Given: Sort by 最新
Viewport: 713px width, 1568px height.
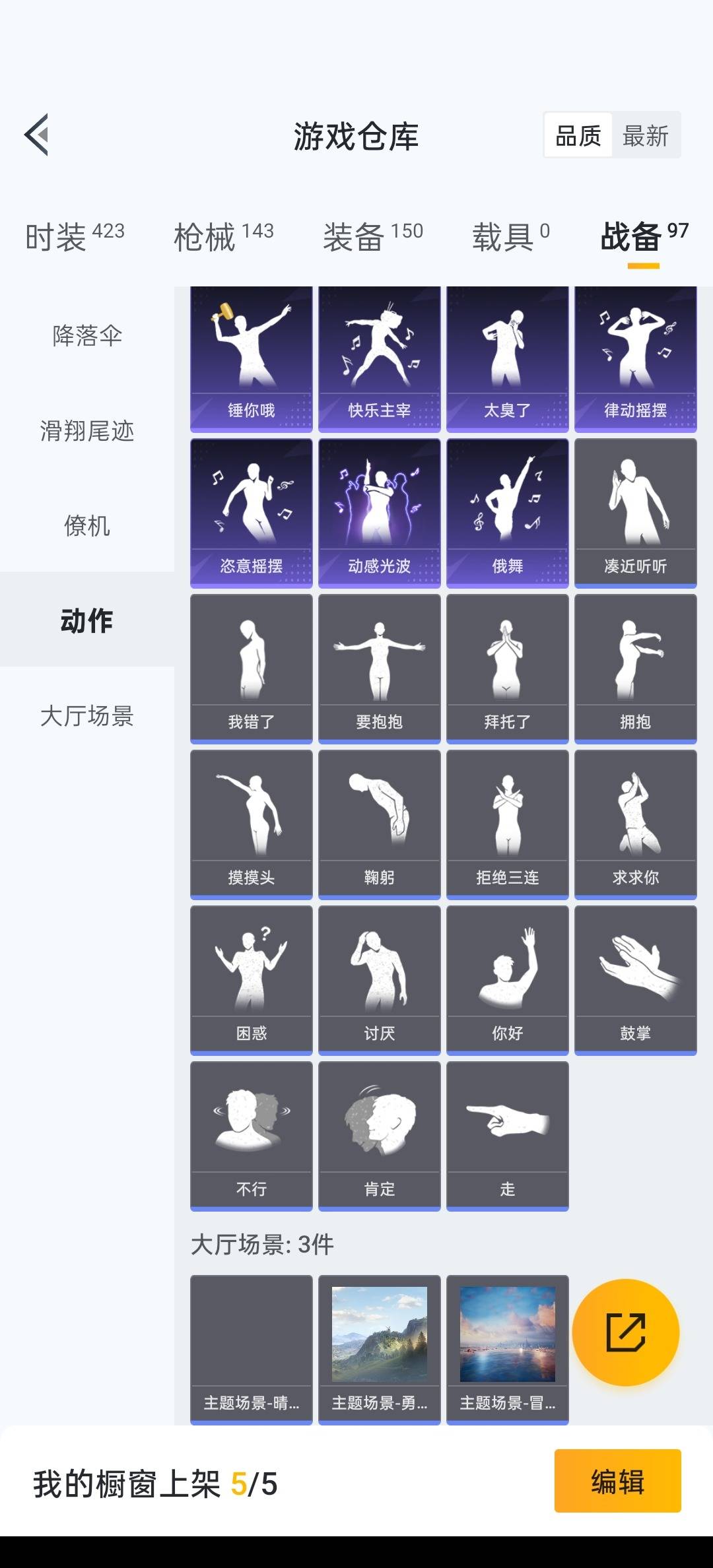Looking at the screenshot, I should [645, 136].
